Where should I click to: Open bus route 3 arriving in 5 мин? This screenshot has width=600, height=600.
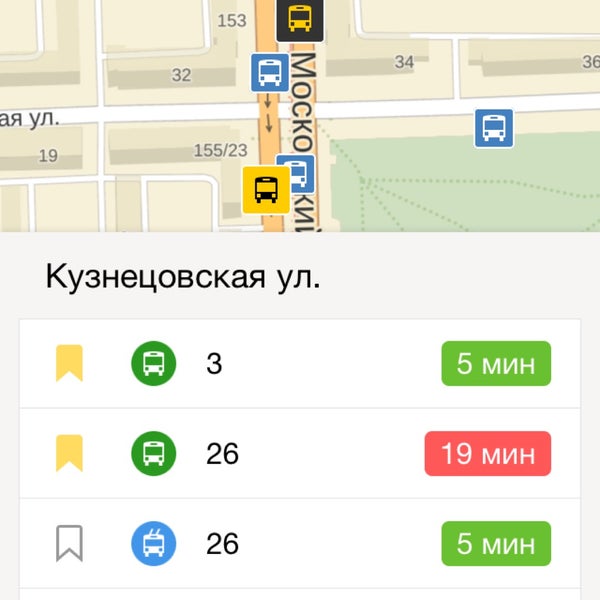(x=300, y=364)
